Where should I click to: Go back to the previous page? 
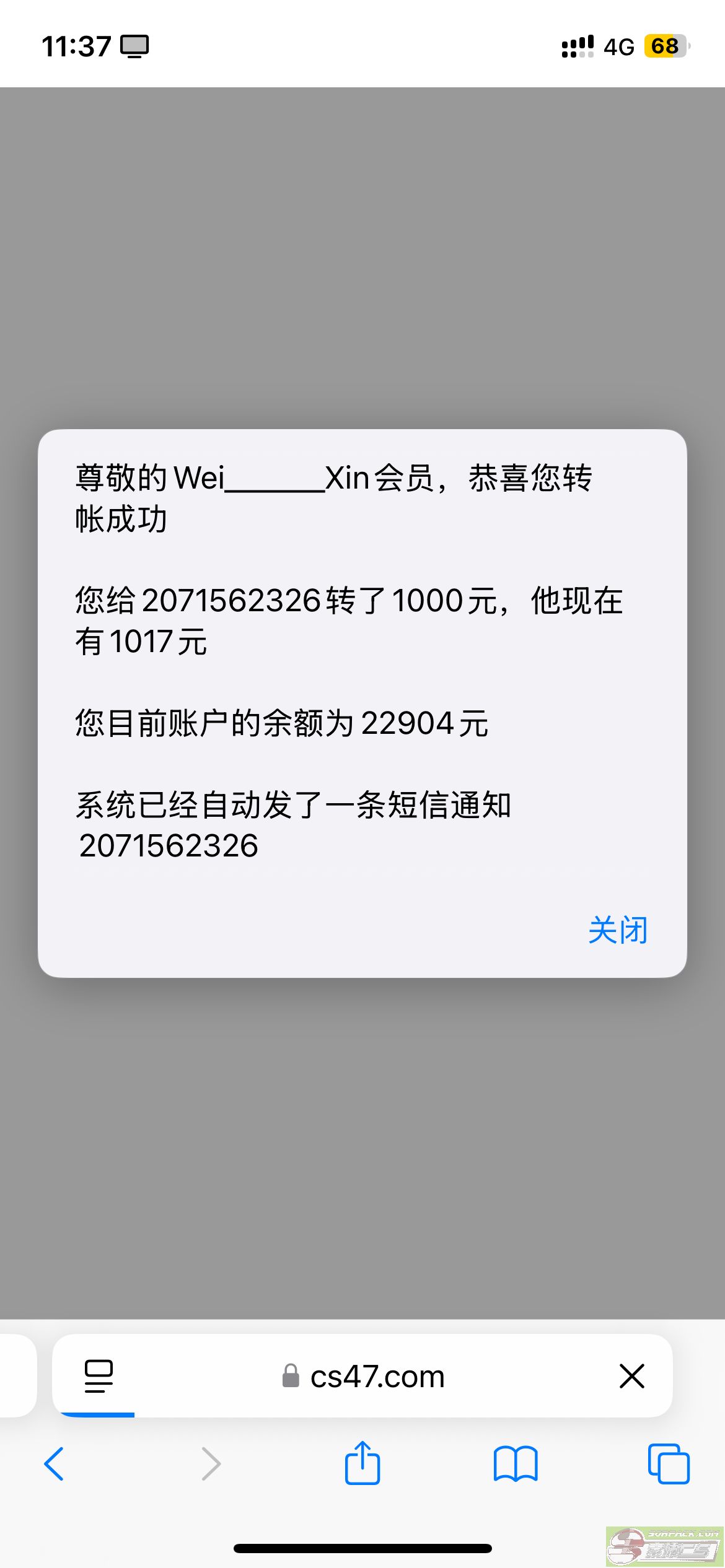pos(55,1464)
